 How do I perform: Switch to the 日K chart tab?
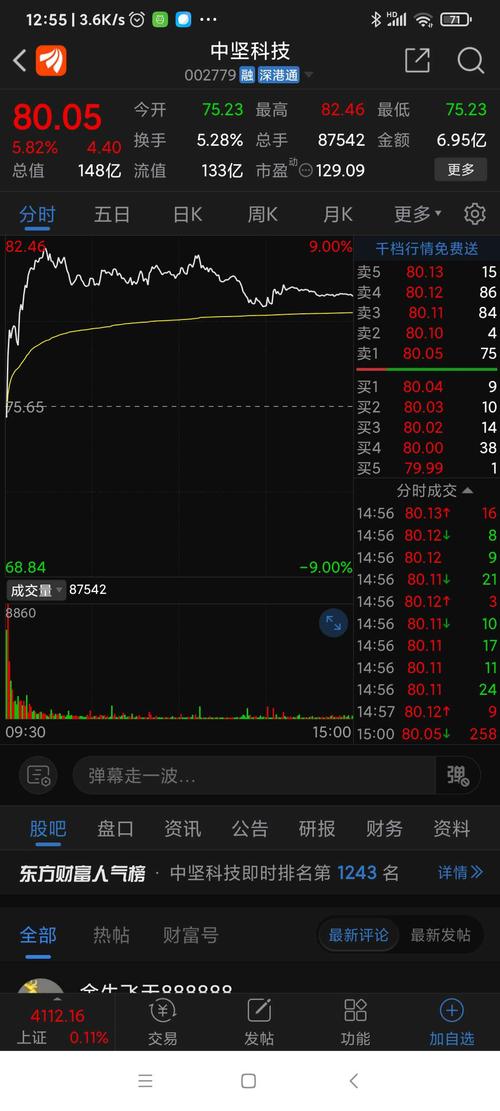point(187,214)
